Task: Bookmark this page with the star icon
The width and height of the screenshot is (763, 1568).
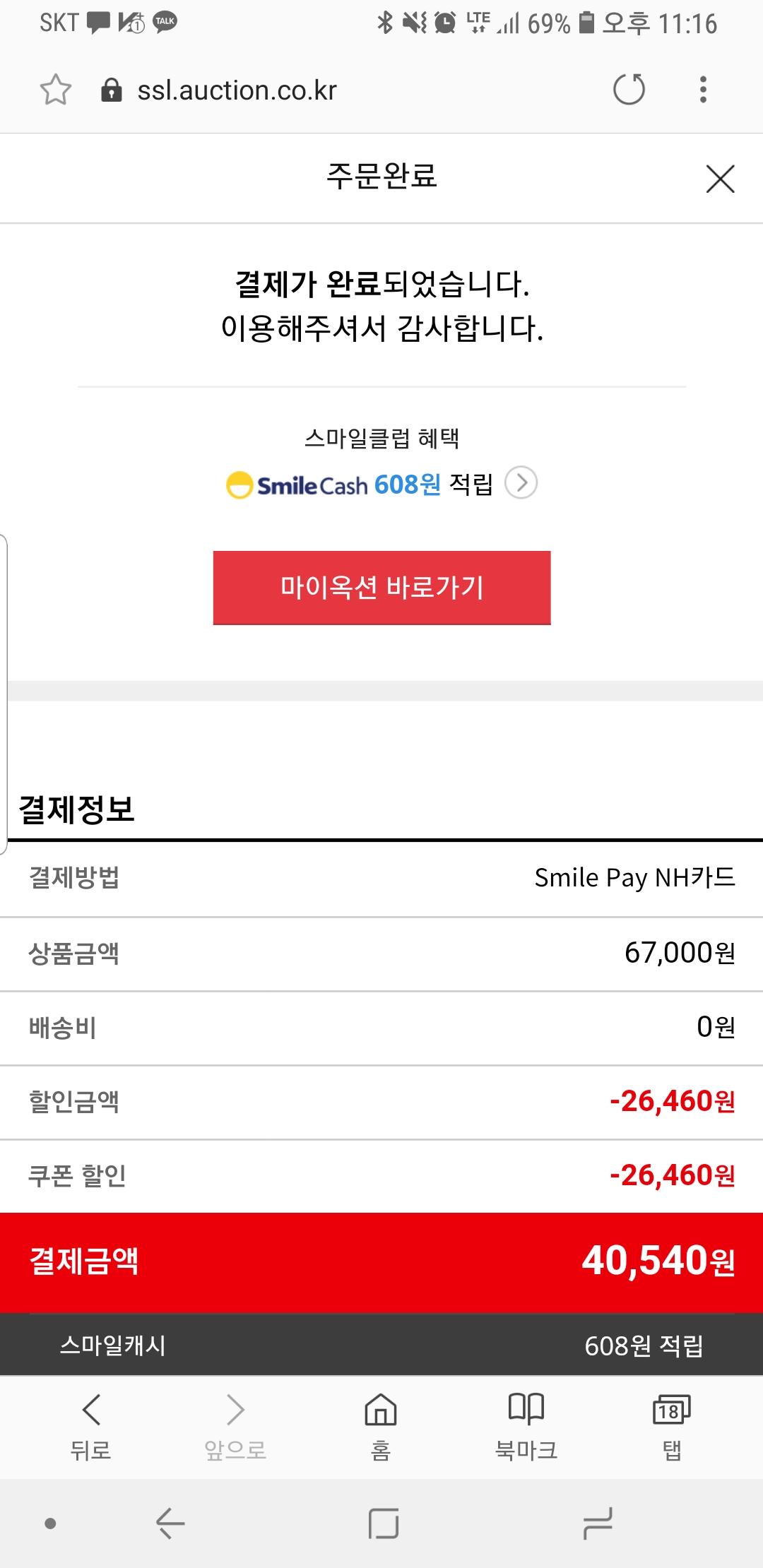Action: click(x=56, y=90)
